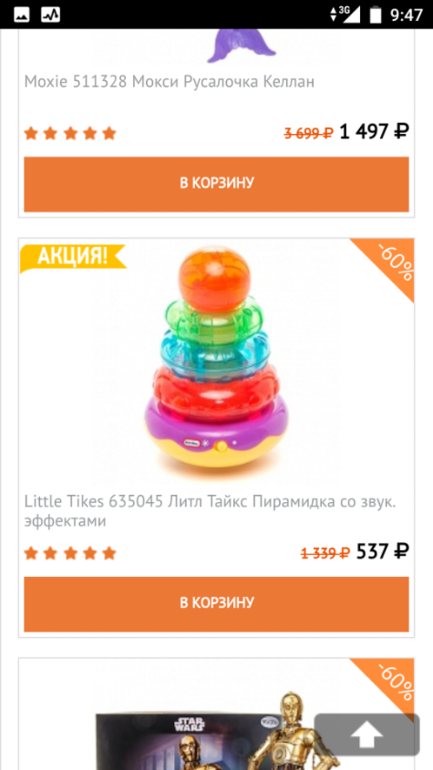433x770 pixels.
Task: Add Little Tikes Пирамидка to cart
Action: point(216,604)
